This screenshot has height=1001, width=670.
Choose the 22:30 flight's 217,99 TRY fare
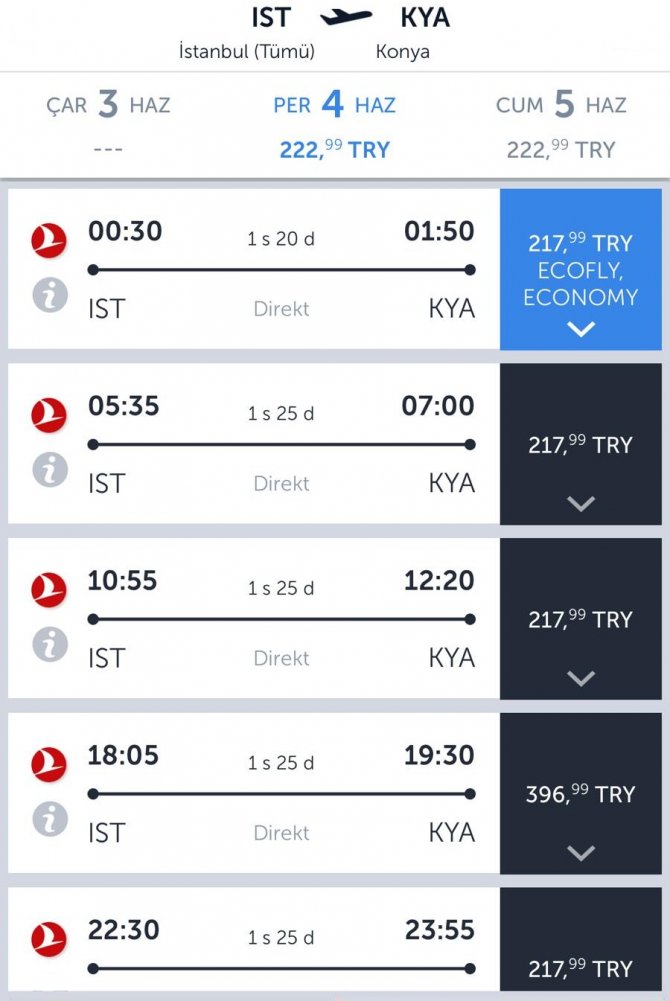[x=581, y=967]
